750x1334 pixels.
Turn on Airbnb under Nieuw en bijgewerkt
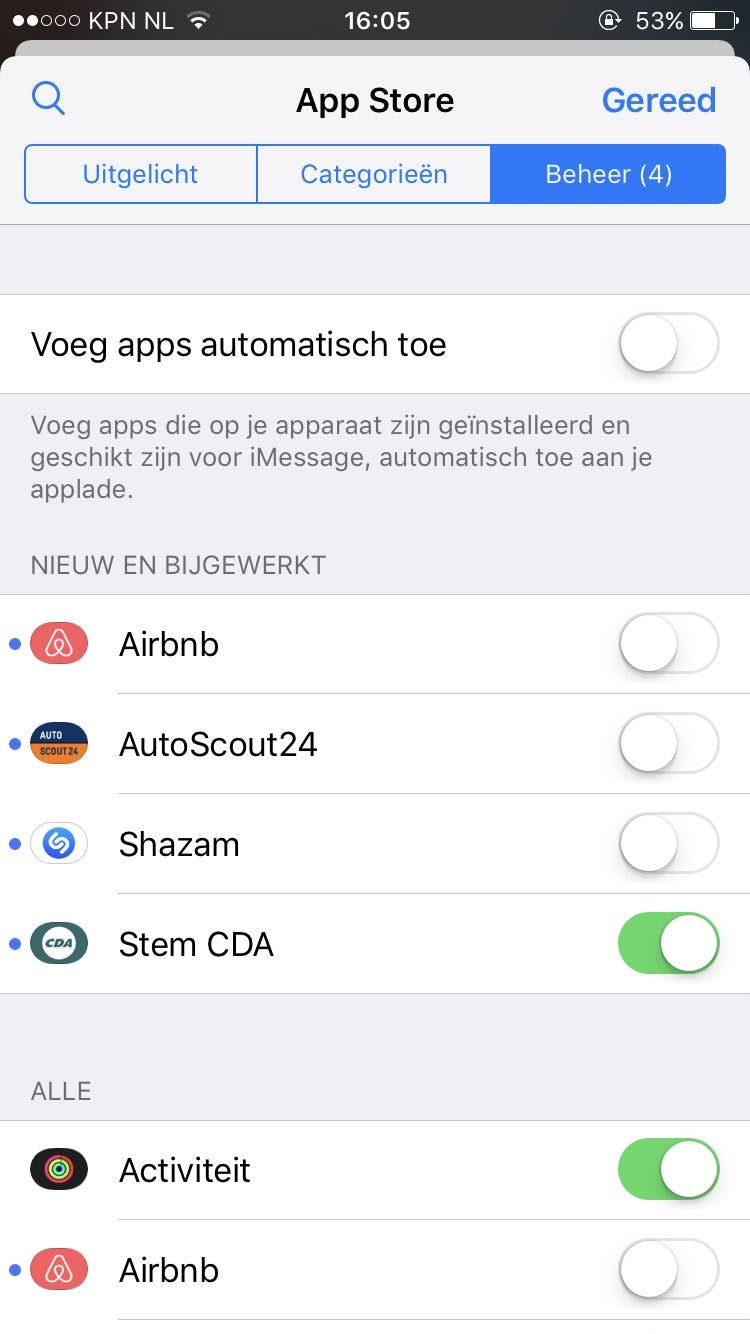click(668, 644)
